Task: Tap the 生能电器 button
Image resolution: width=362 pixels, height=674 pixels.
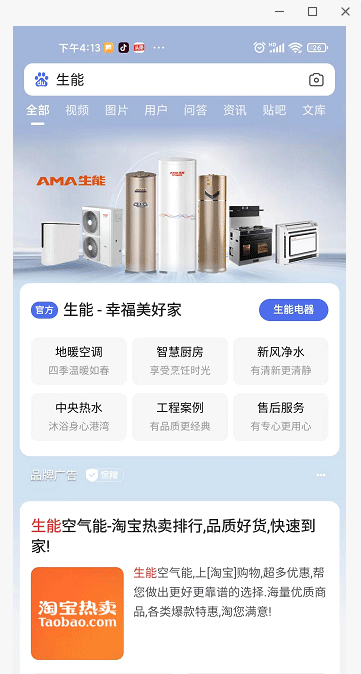Action: pyautogui.click(x=294, y=310)
